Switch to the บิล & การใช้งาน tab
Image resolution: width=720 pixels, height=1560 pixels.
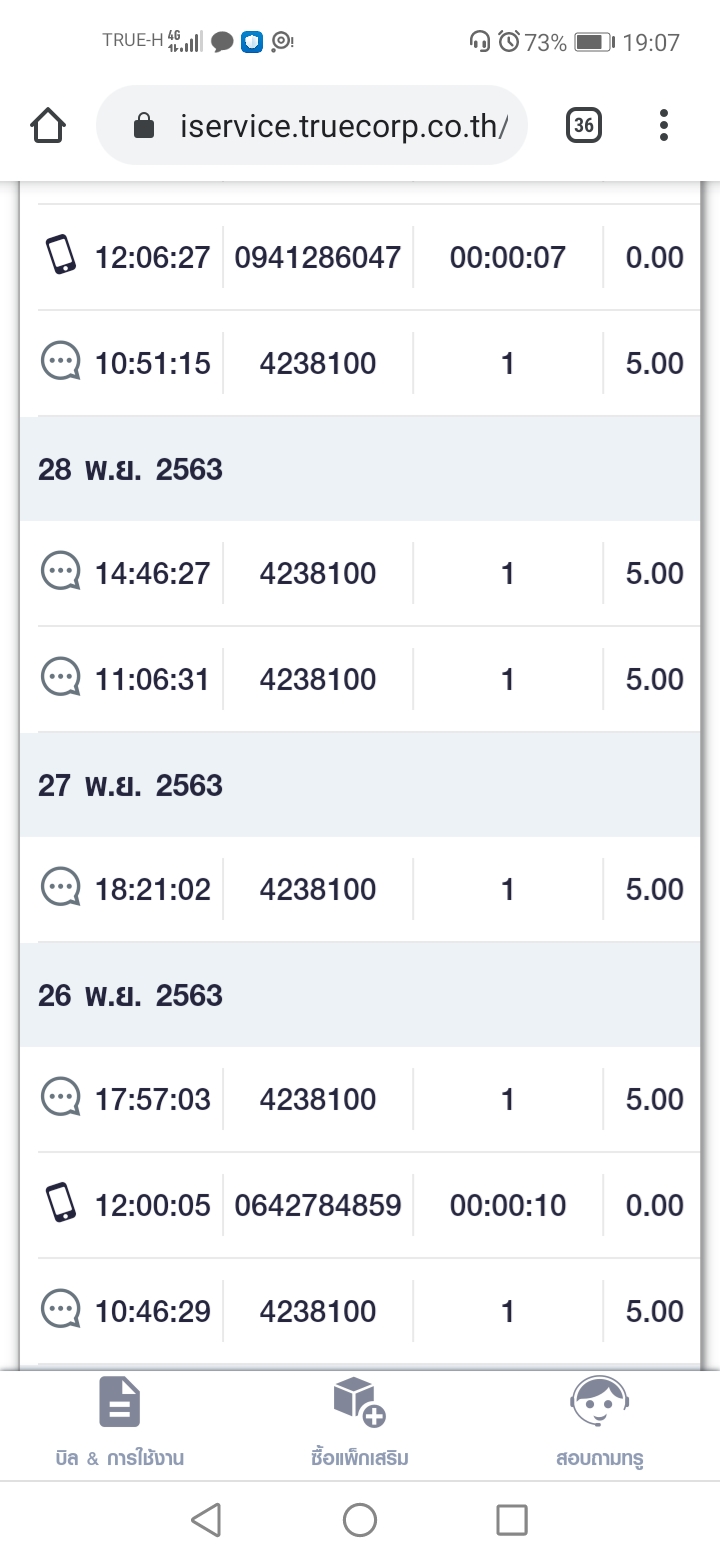pyautogui.click(x=120, y=1424)
